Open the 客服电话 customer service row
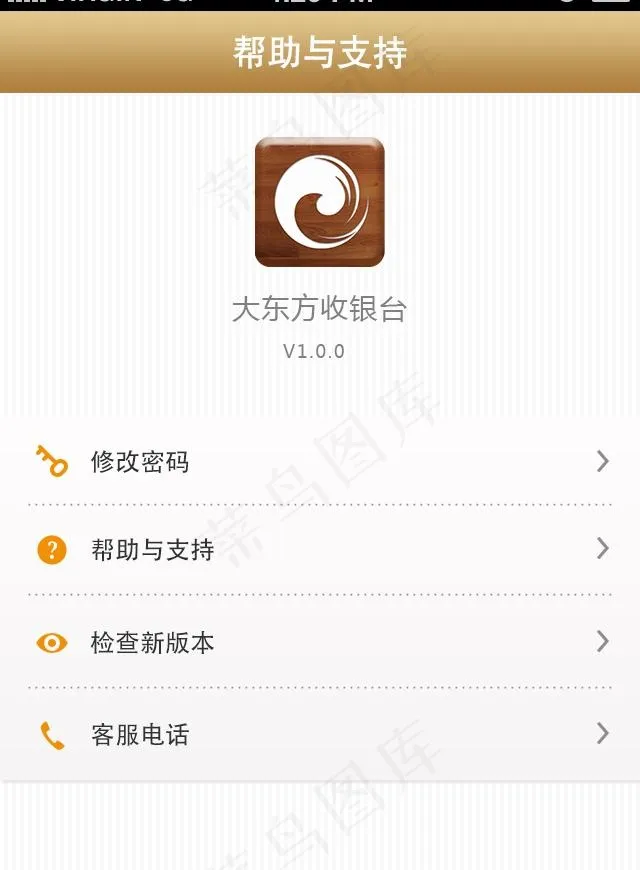640x870 pixels. pyautogui.click(x=320, y=734)
